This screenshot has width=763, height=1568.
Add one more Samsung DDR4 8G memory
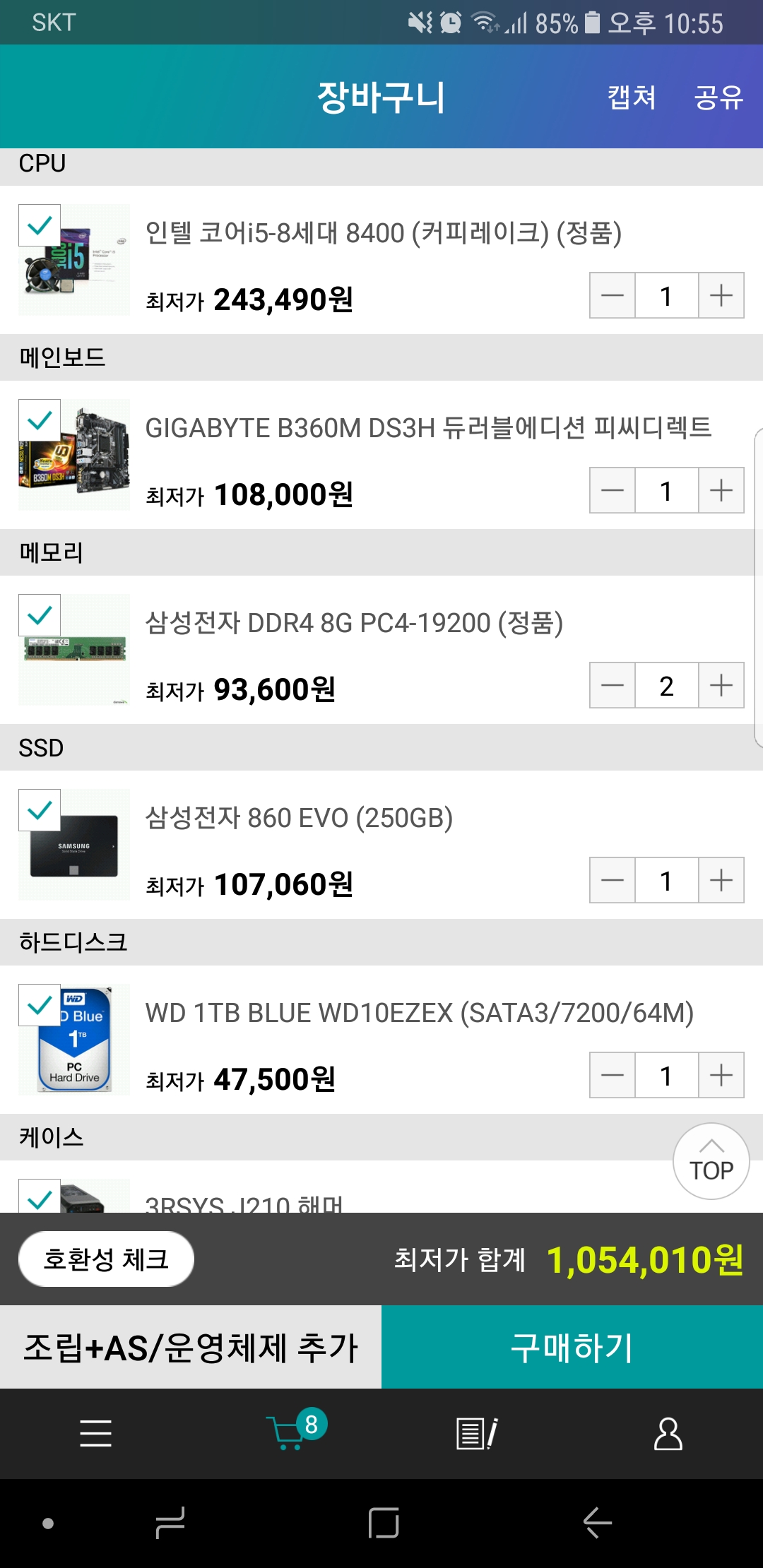721,685
